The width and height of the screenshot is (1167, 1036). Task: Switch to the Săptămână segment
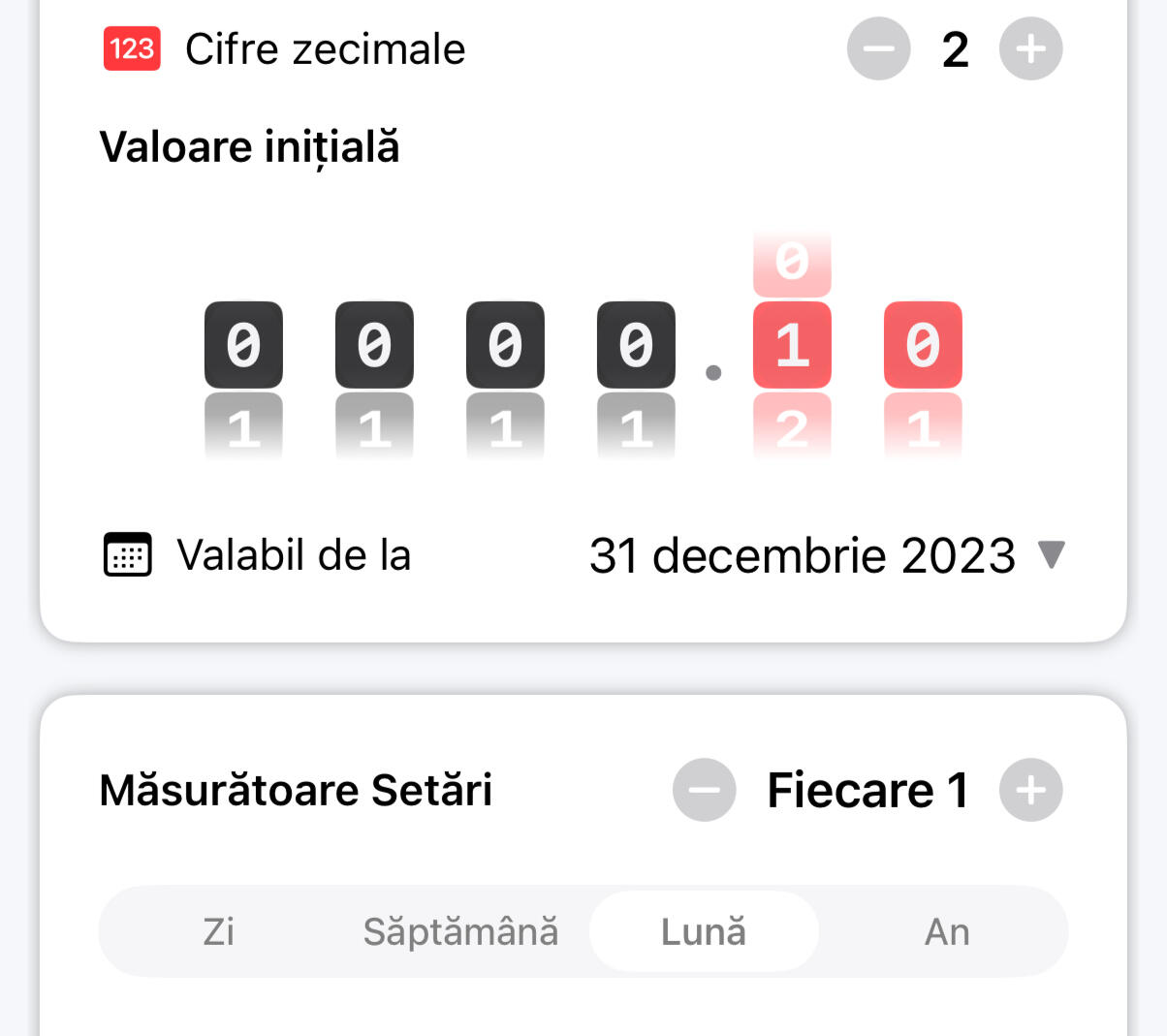[460, 931]
